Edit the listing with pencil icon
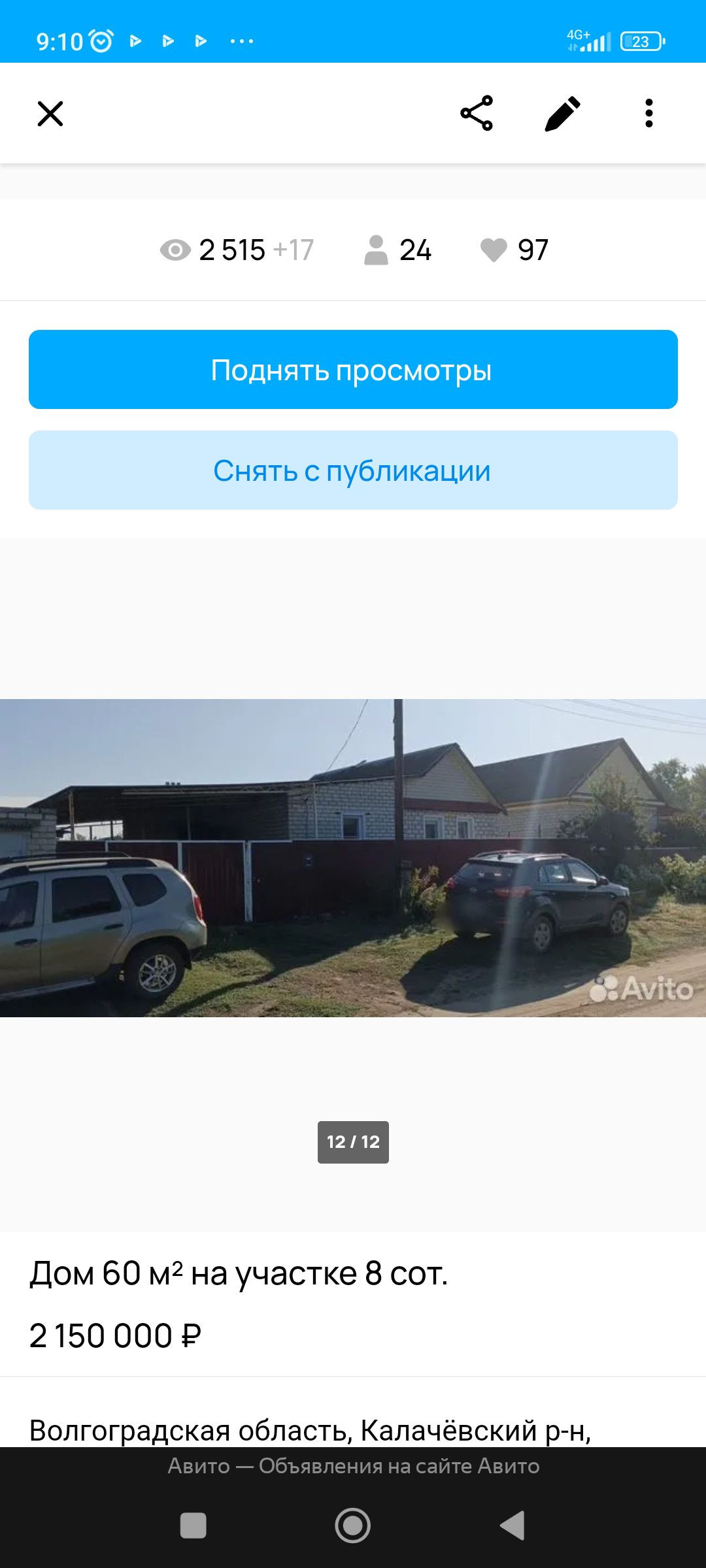 [x=563, y=114]
